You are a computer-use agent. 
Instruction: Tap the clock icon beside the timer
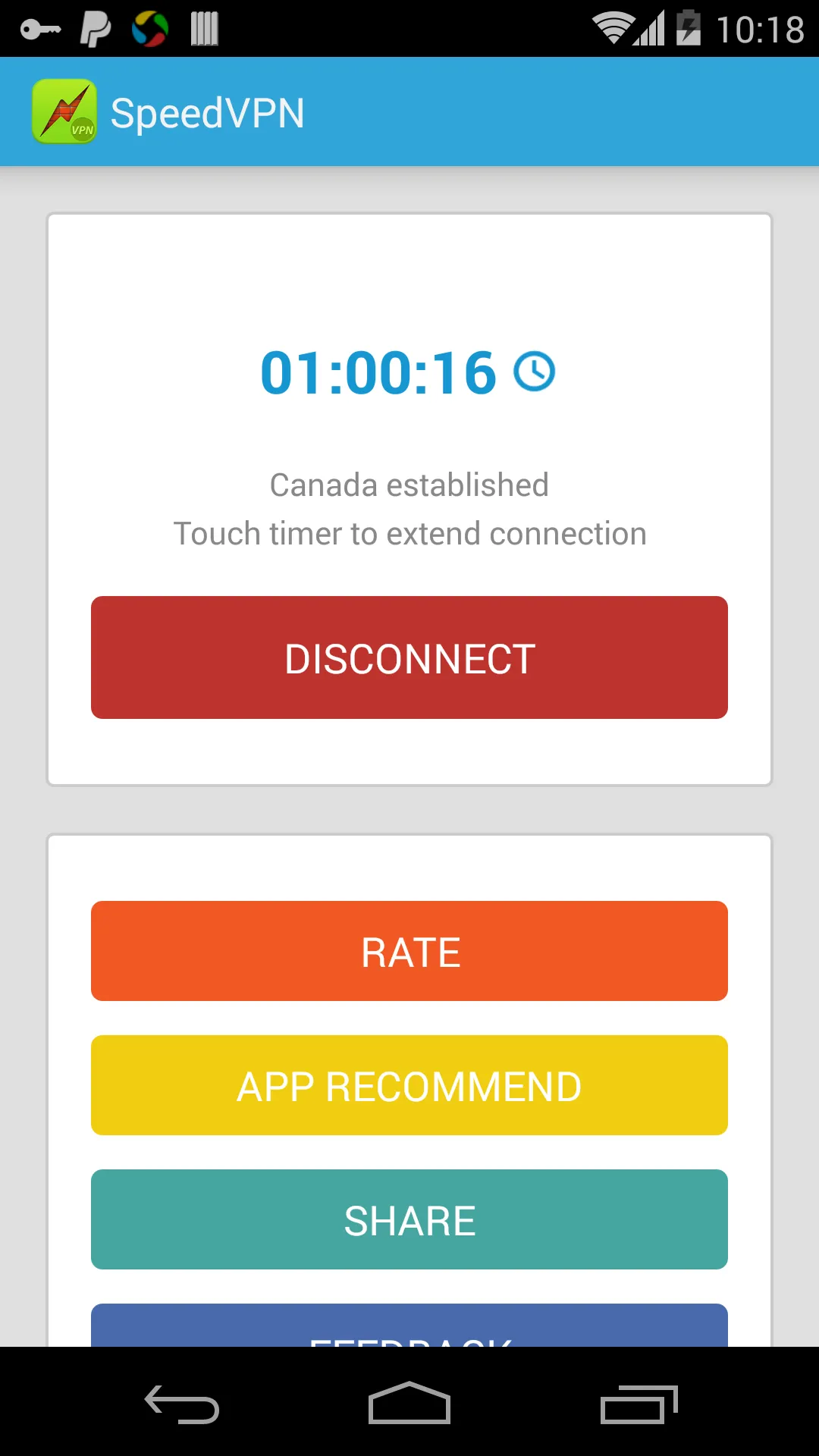point(534,372)
